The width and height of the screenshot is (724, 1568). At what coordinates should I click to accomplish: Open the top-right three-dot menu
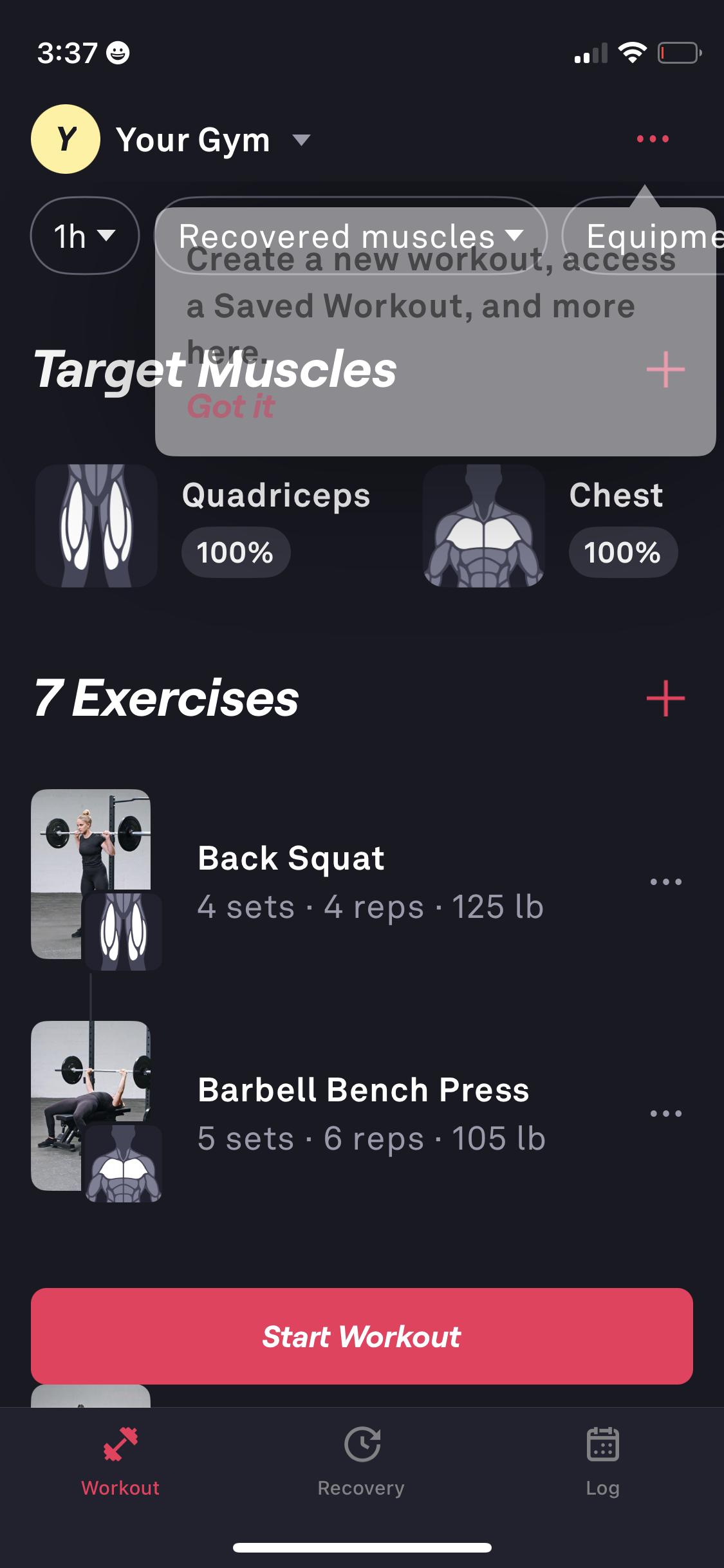pos(653,139)
